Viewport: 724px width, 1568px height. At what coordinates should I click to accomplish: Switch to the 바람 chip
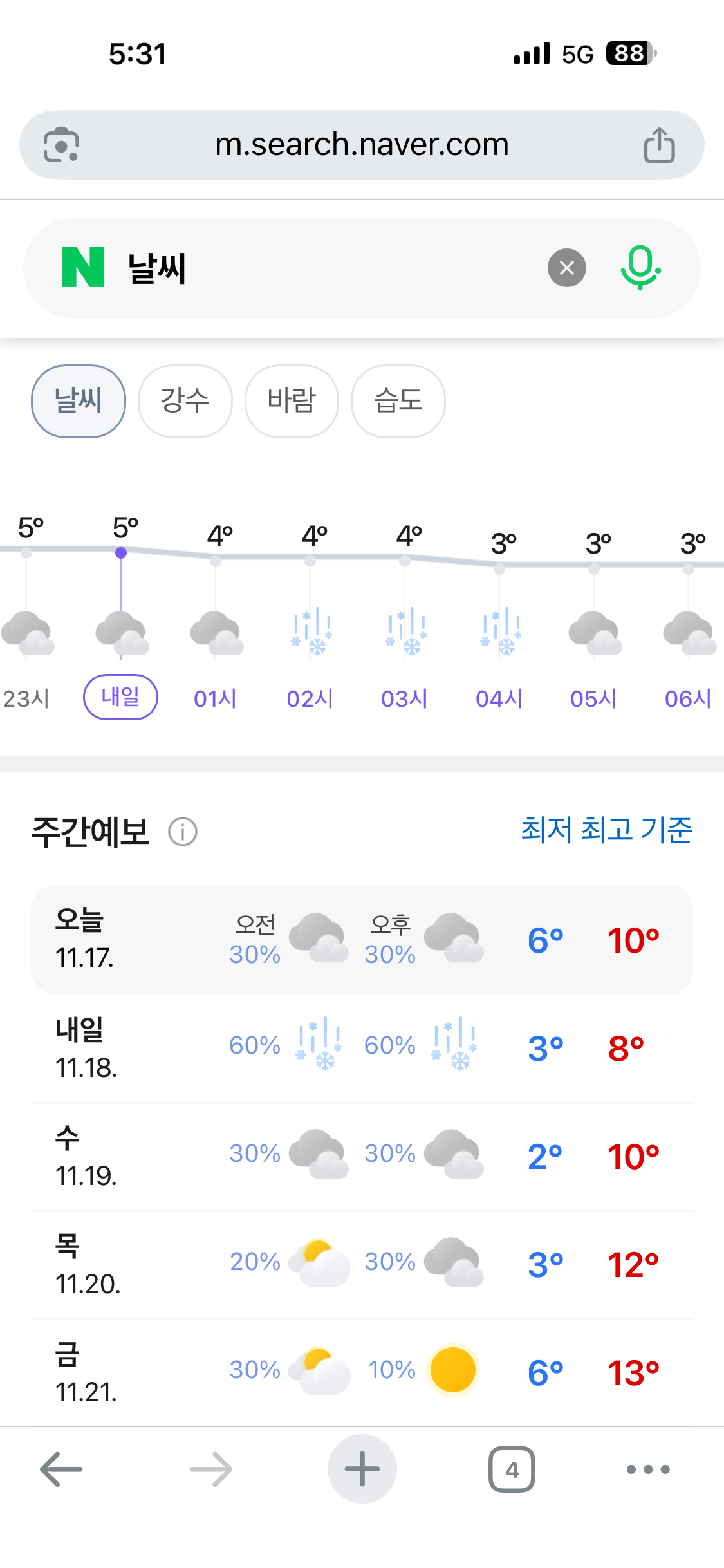pos(292,401)
